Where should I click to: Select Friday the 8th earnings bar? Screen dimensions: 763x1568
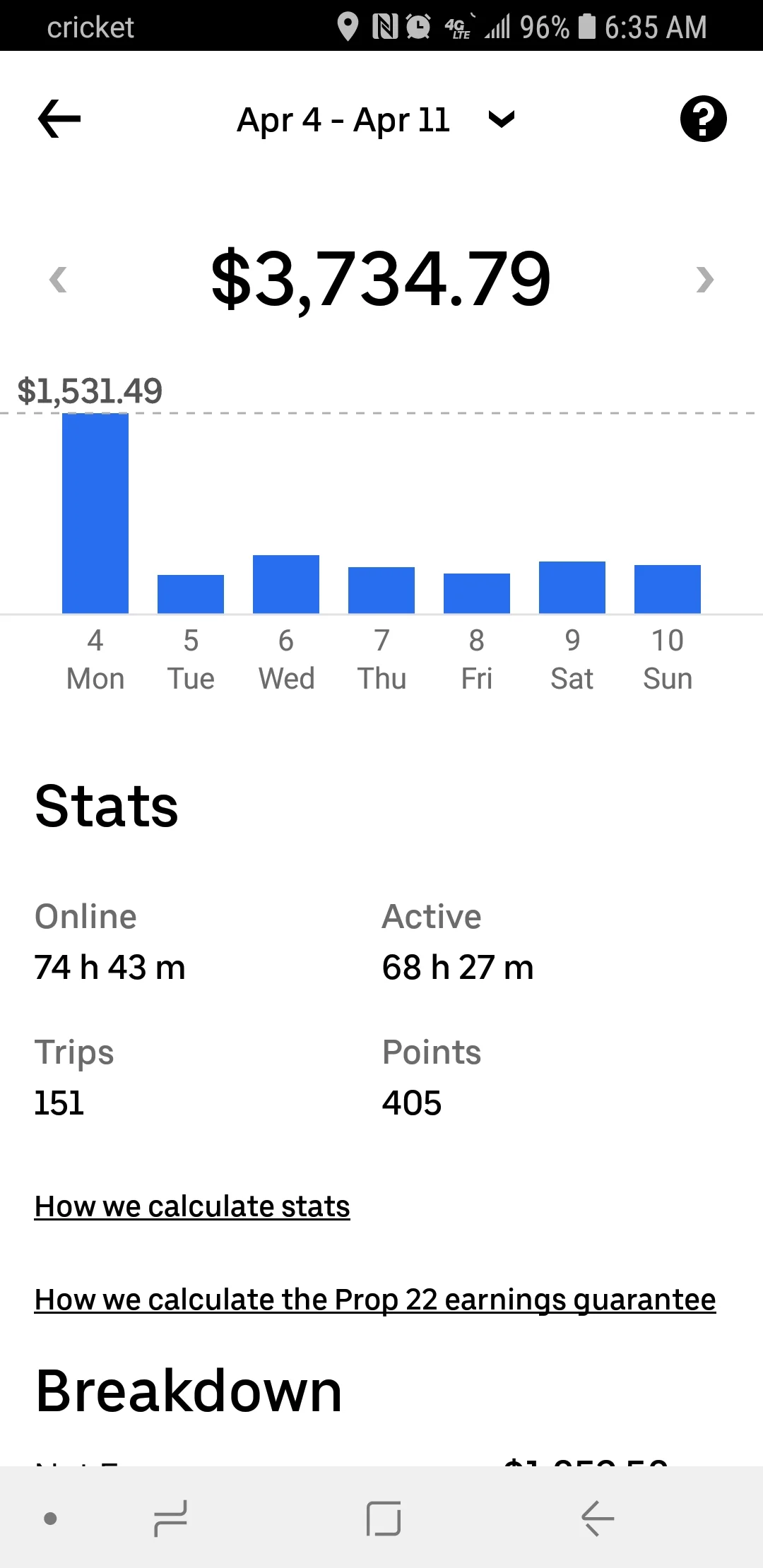point(477,593)
